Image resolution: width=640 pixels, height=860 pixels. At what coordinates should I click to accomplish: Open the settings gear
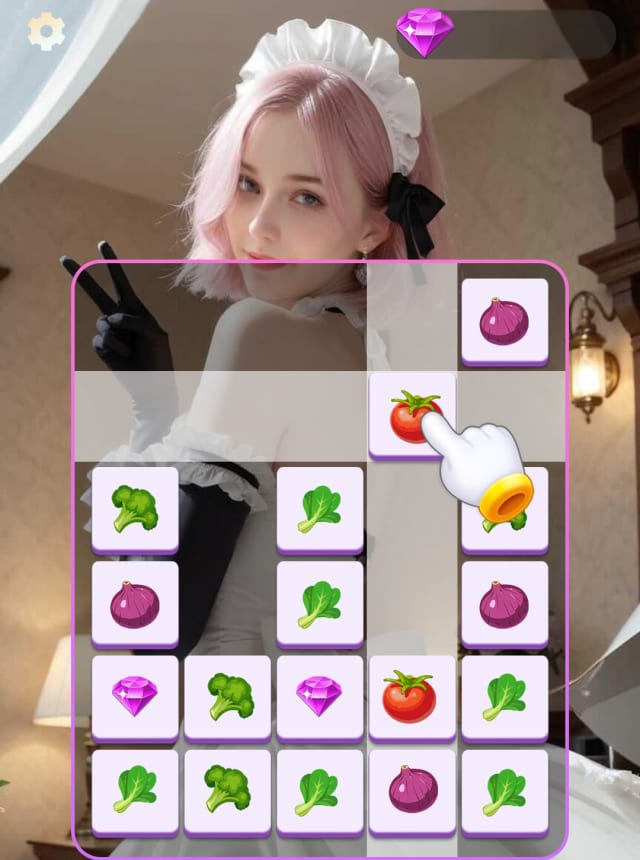click(x=46, y=32)
